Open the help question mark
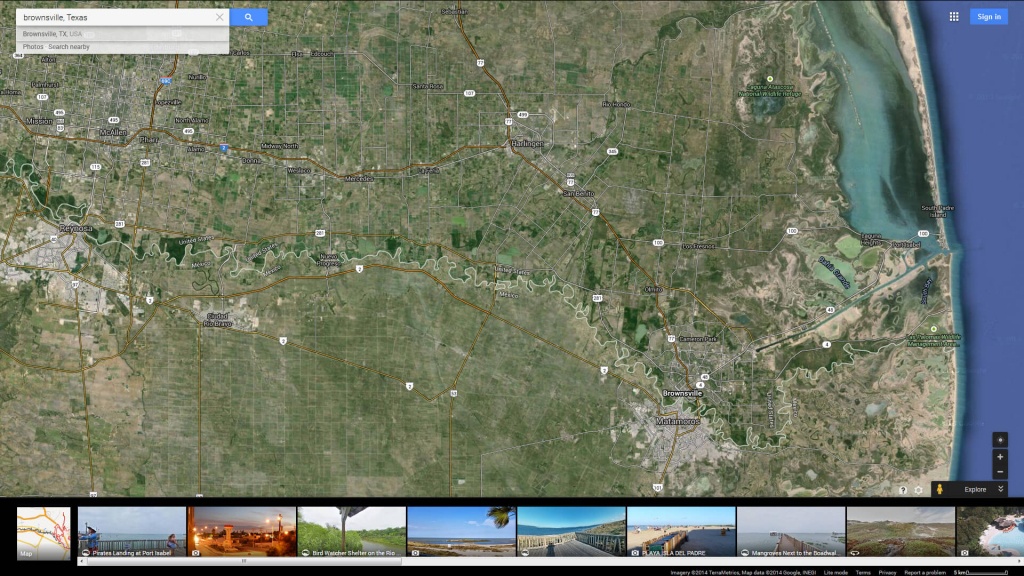The height and width of the screenshot is (576, 1024). coord(903,490)
